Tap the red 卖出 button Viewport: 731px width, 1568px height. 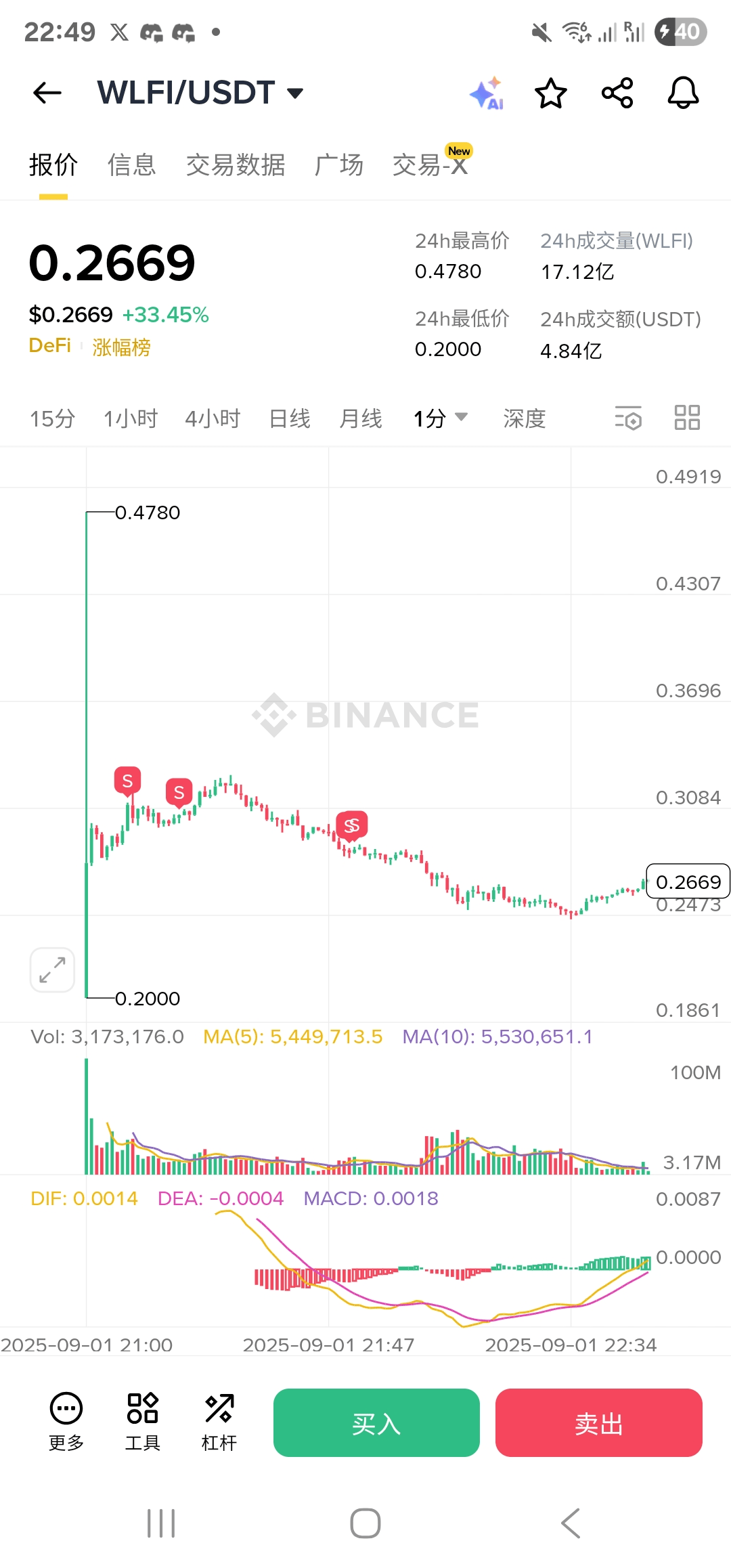pos(599,1422)
